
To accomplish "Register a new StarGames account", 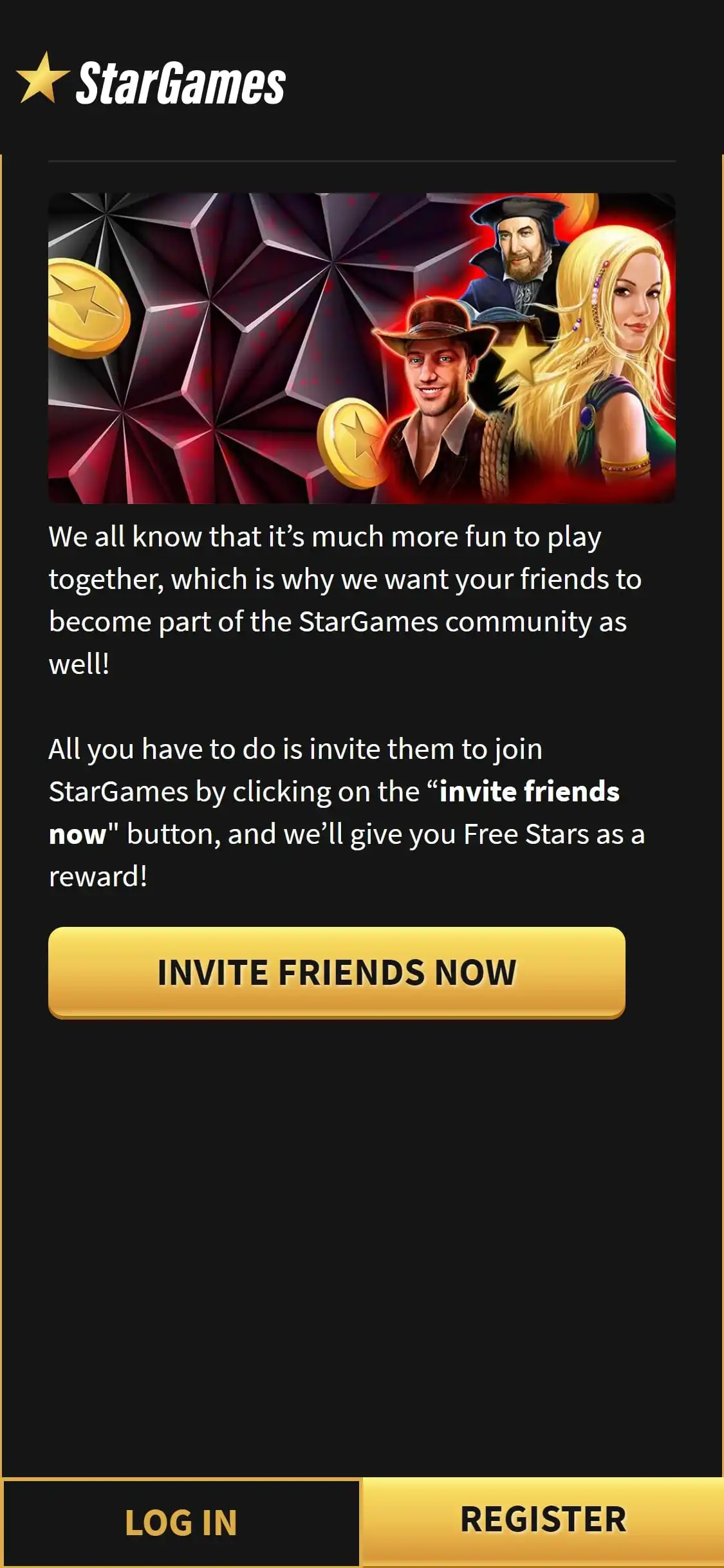I will [543, 1522].
